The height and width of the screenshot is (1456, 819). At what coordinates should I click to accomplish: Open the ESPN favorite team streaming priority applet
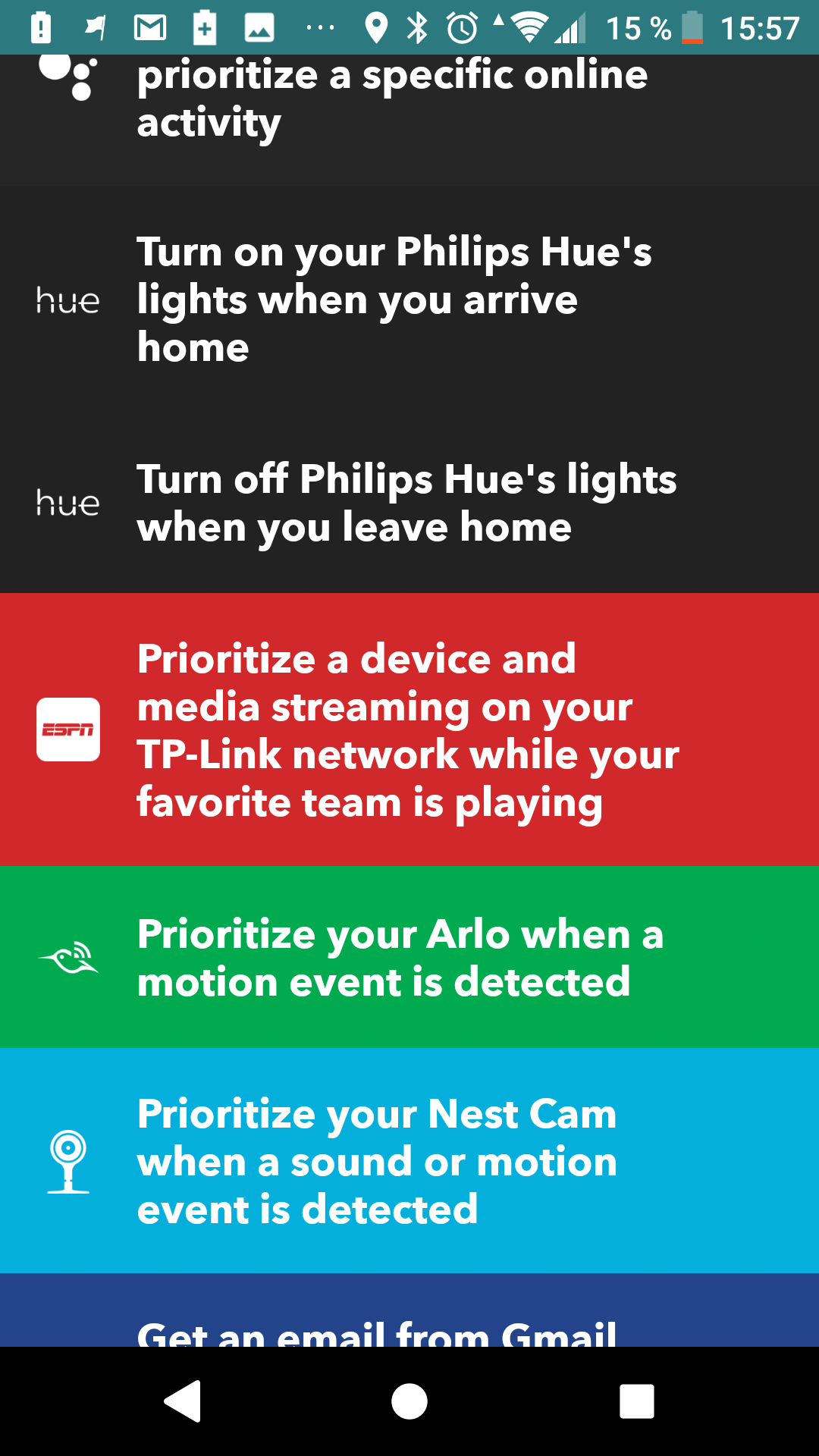[409, 730]
